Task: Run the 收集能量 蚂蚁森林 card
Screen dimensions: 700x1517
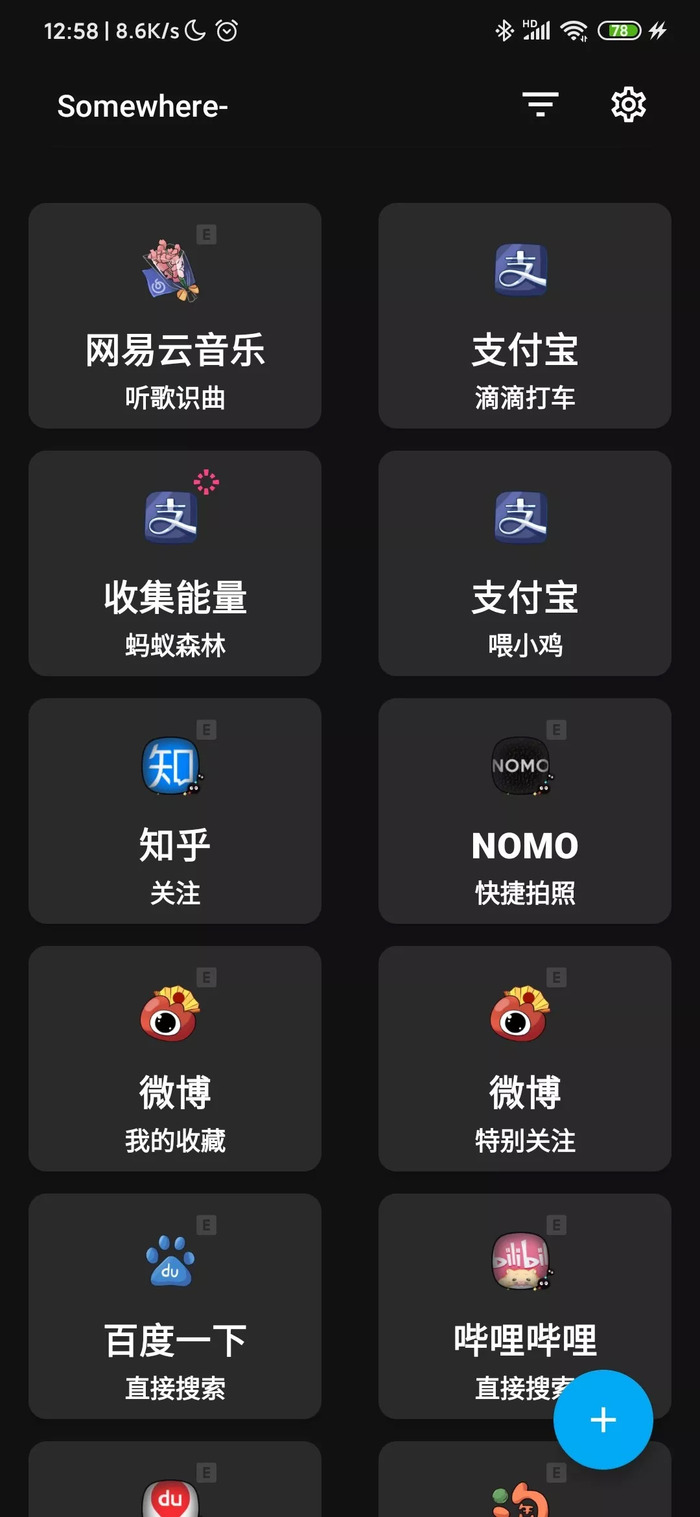Action: click(x=175, y=563)
